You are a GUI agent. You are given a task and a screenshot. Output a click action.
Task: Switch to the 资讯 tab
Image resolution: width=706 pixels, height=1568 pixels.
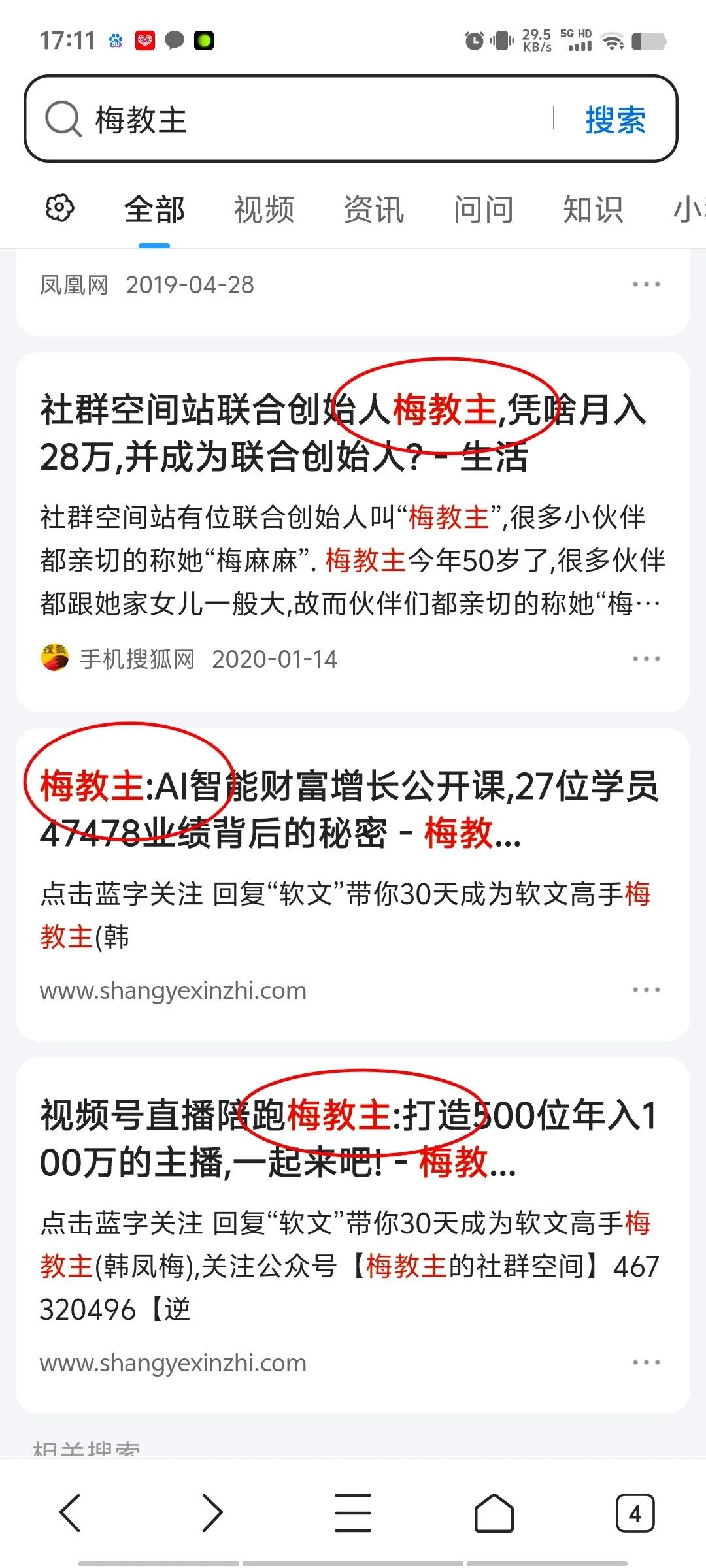pos(374,210)
